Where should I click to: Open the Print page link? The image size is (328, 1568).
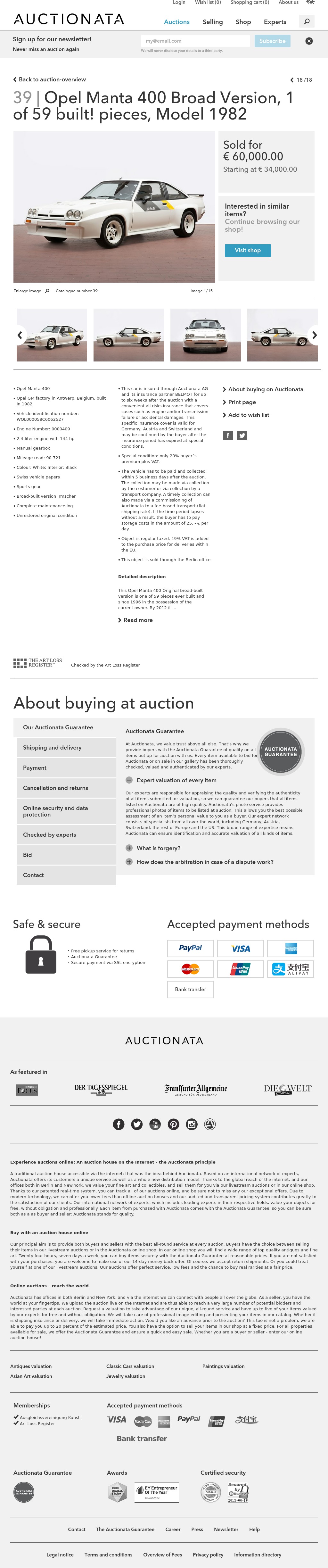(242, 402)
